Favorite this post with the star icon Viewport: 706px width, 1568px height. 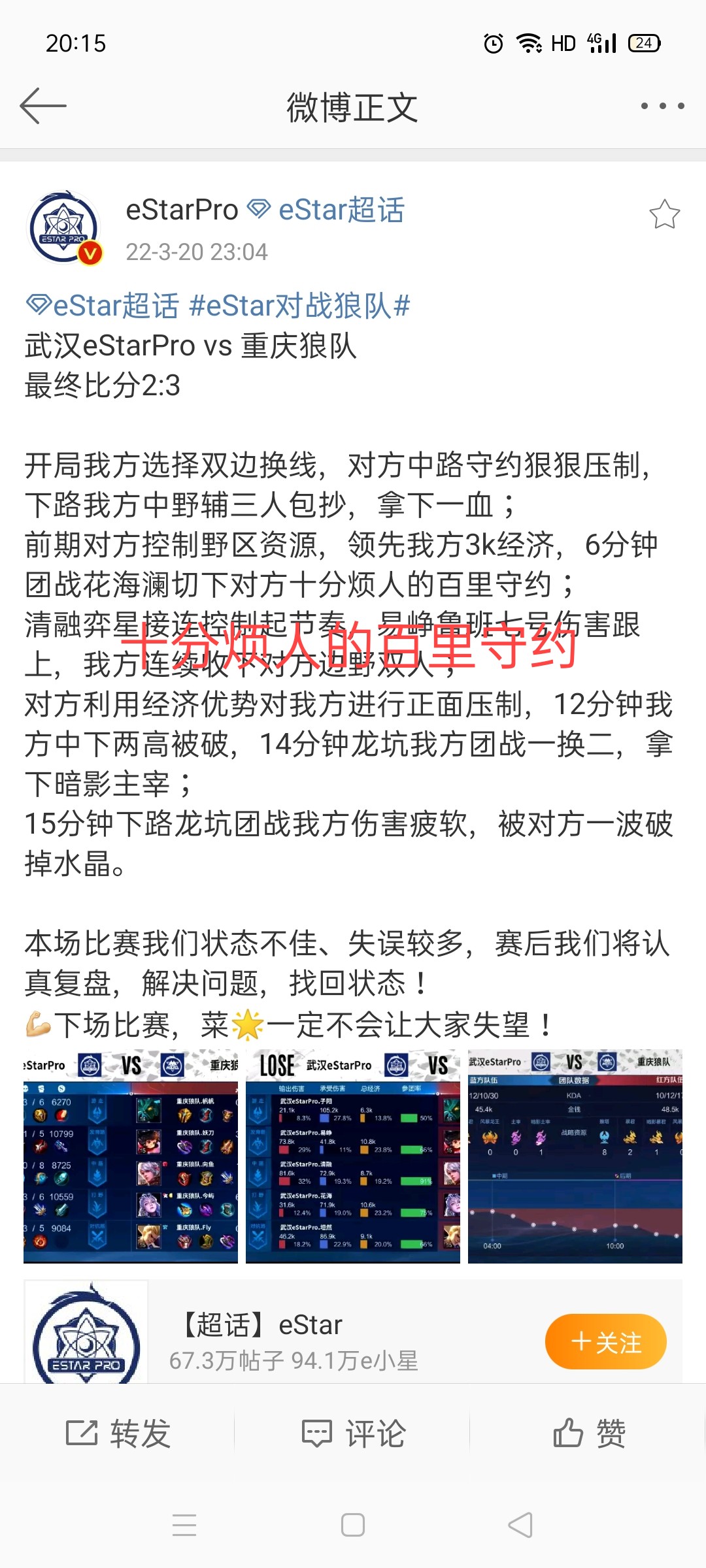(664, 214)
